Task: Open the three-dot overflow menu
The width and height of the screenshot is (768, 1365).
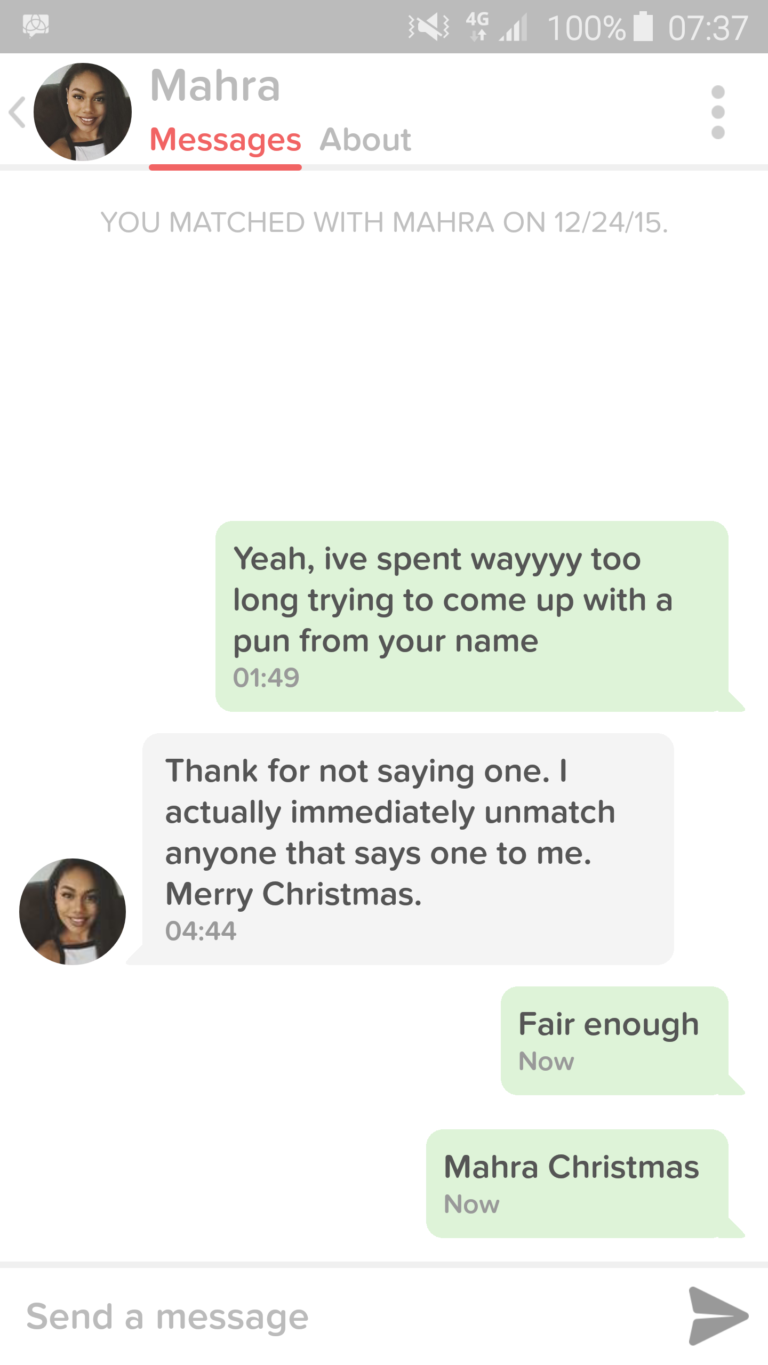Action: 717,112
